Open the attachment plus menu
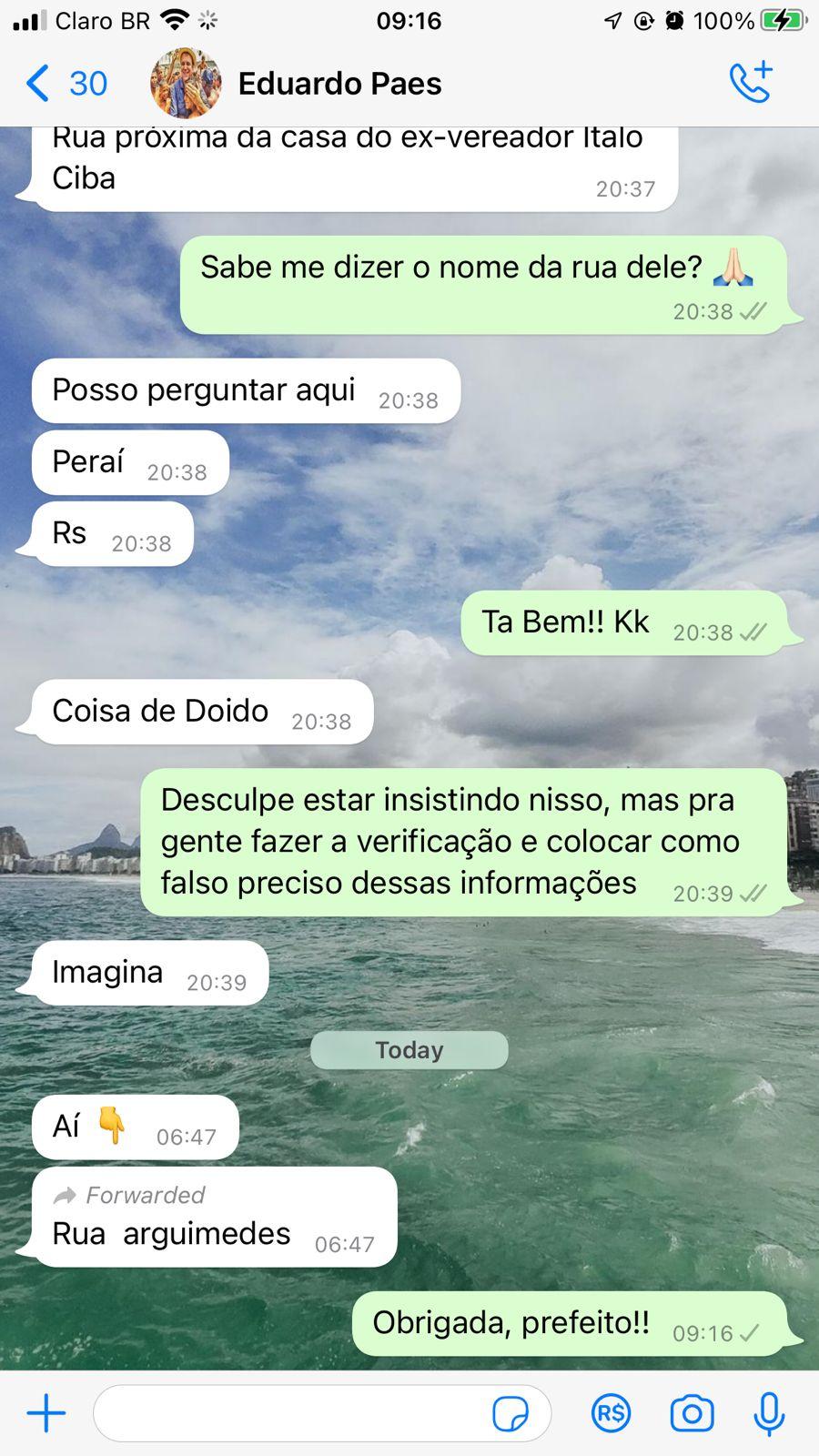Viewport: 819px width, 1456px height. (x=46, y=1413)
